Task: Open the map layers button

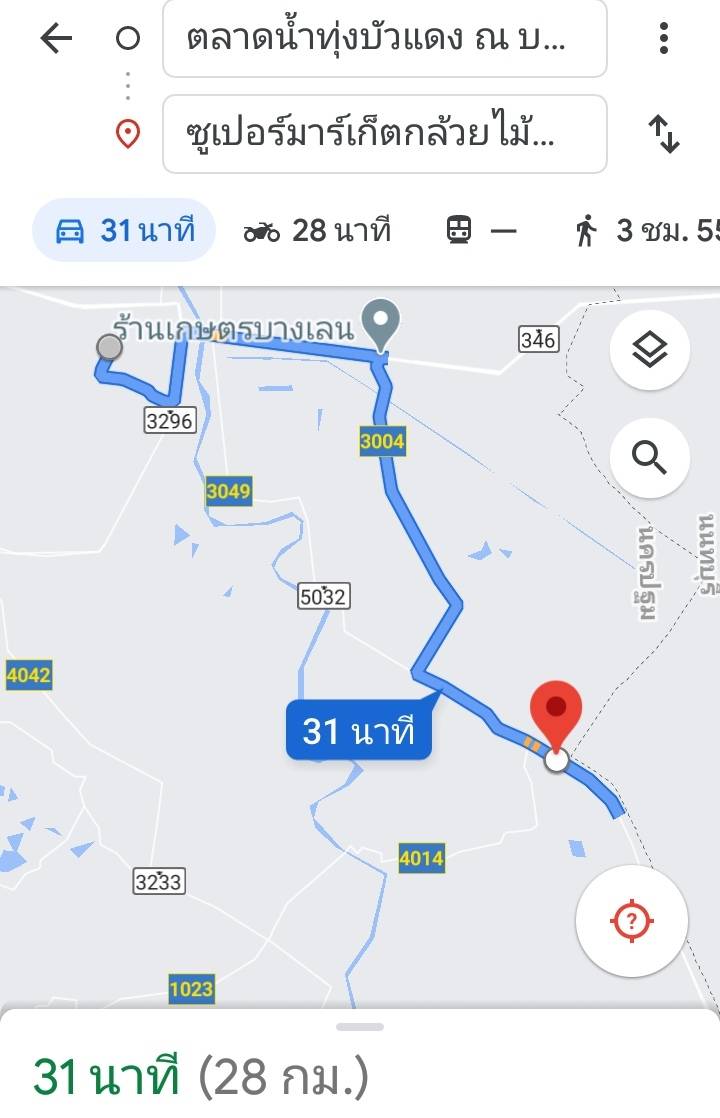Action: [649, 350]
